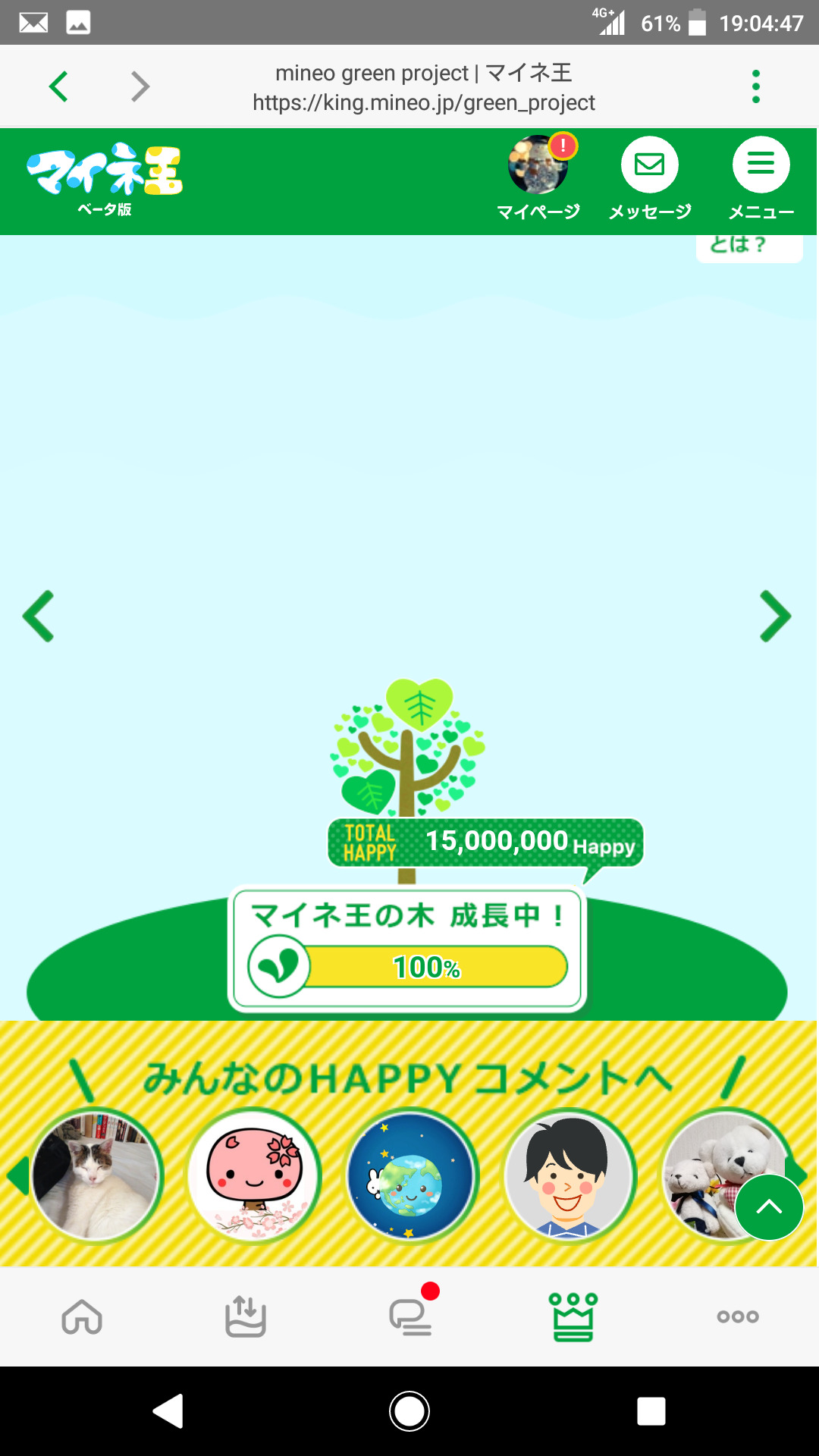Open the pink sakura character's comment
Viewport: 819px width, 1456px height.
(x=254, y=1175)
